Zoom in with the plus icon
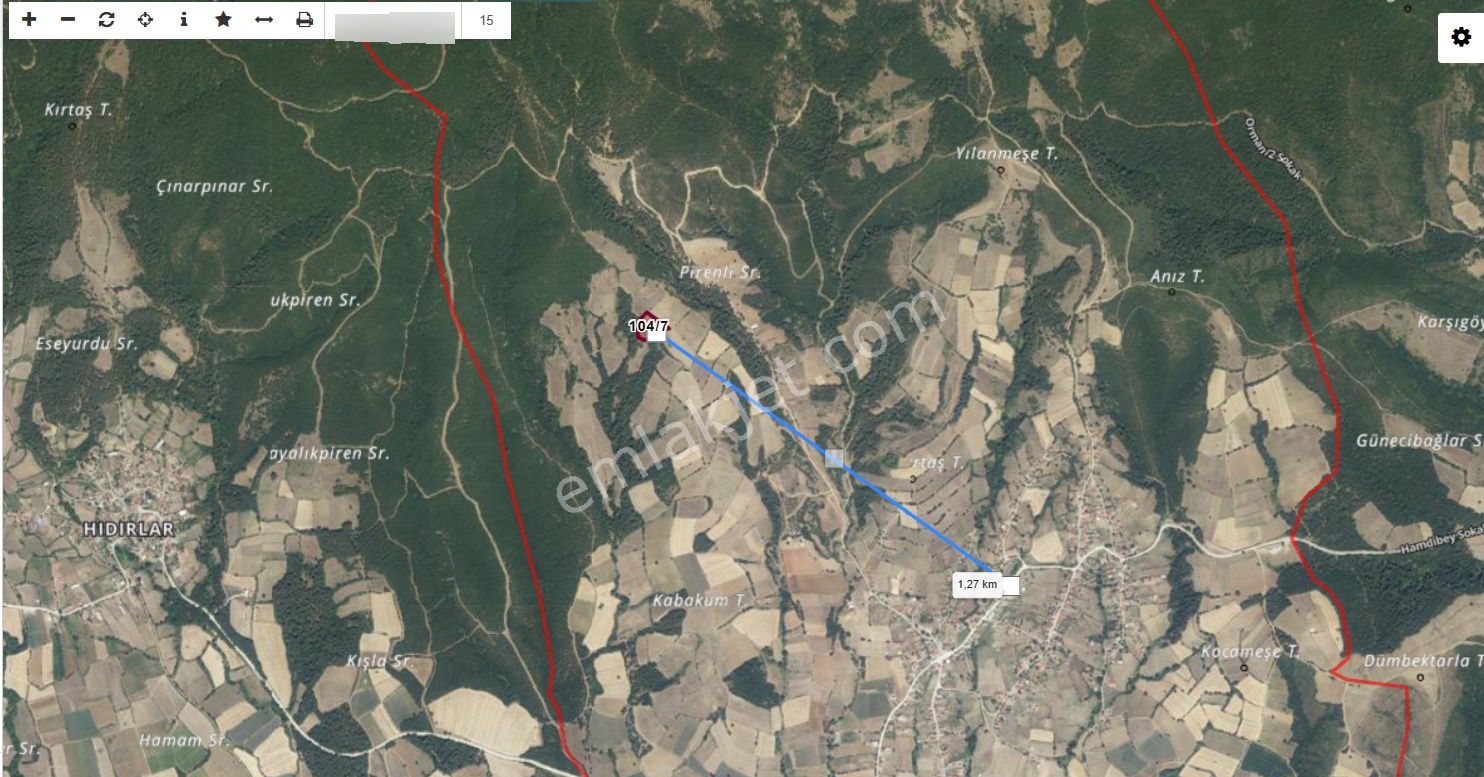This screenshot has width=1484, height=777. click(29, 20)
